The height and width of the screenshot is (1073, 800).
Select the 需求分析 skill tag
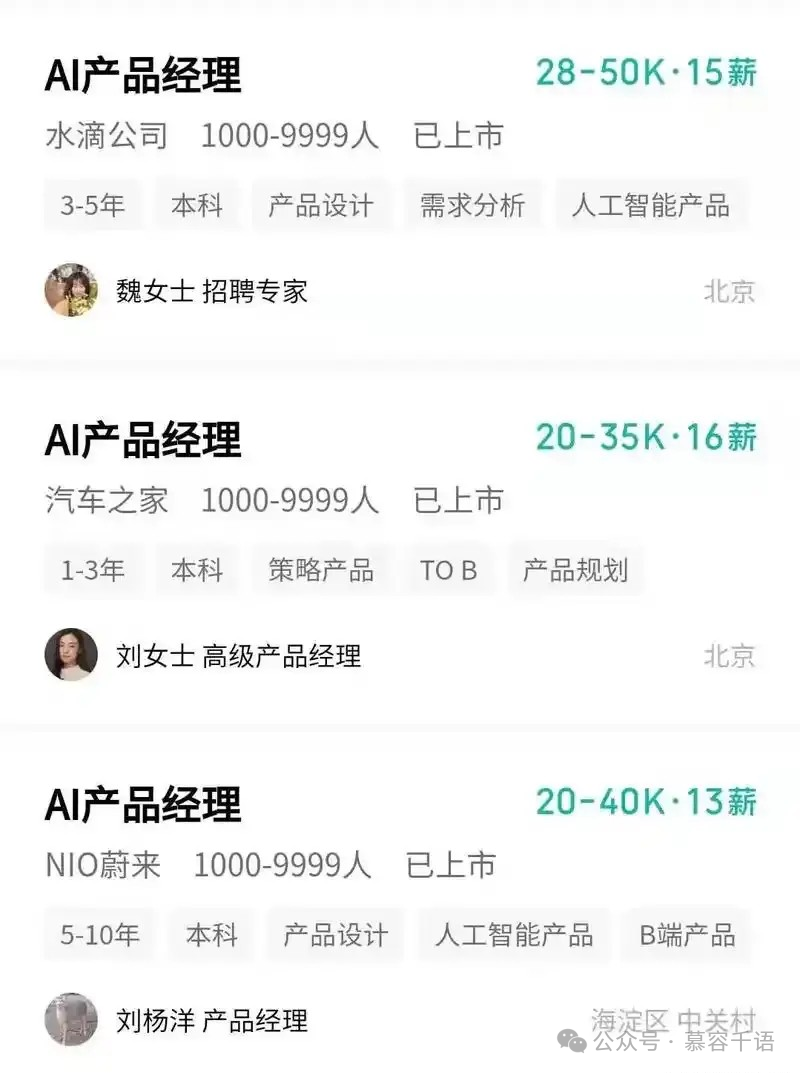point(473,205)
